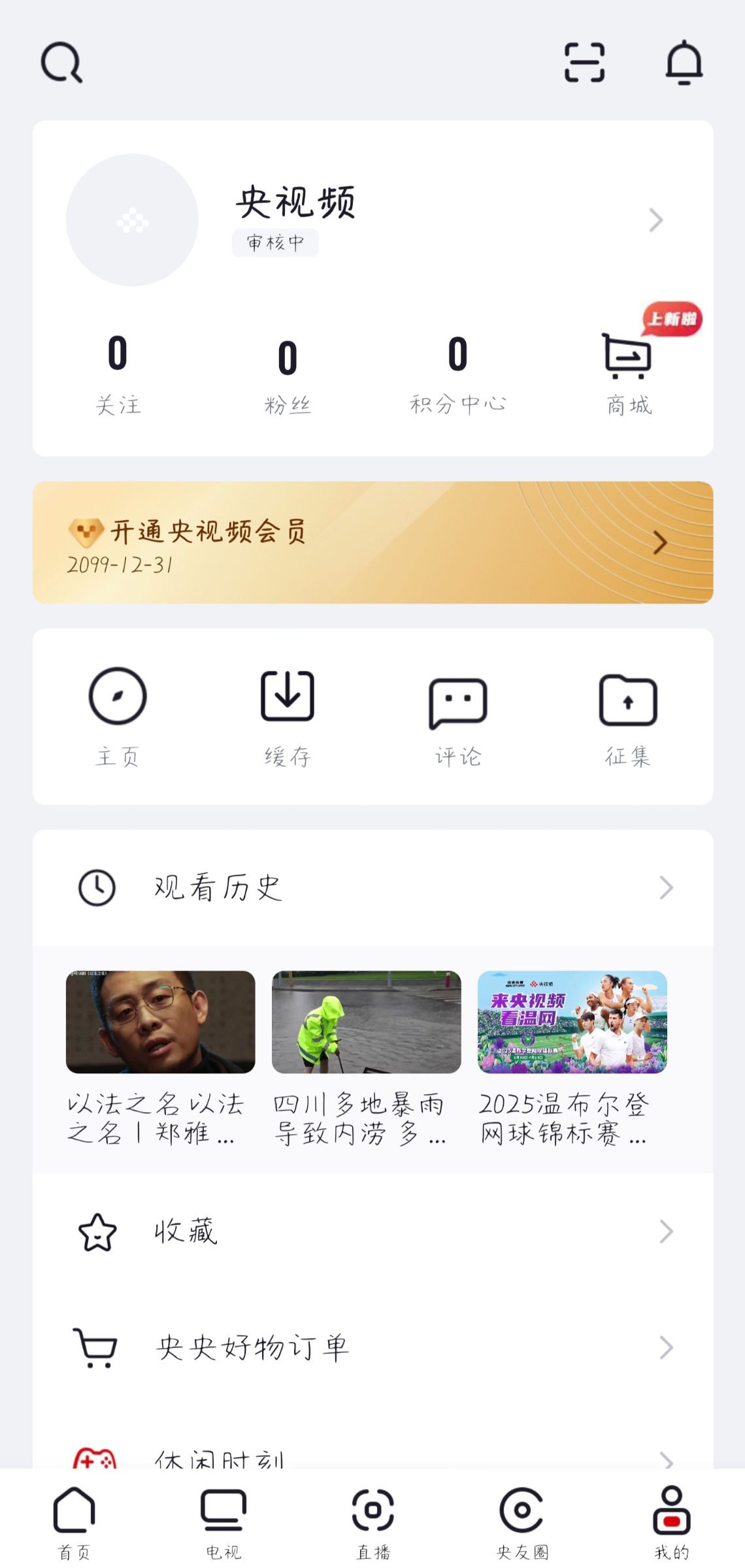The width and height of the screenshot is (745, 1568).
Task: Open the 收藏 favorites row
Action: [x=372, y=1232]
